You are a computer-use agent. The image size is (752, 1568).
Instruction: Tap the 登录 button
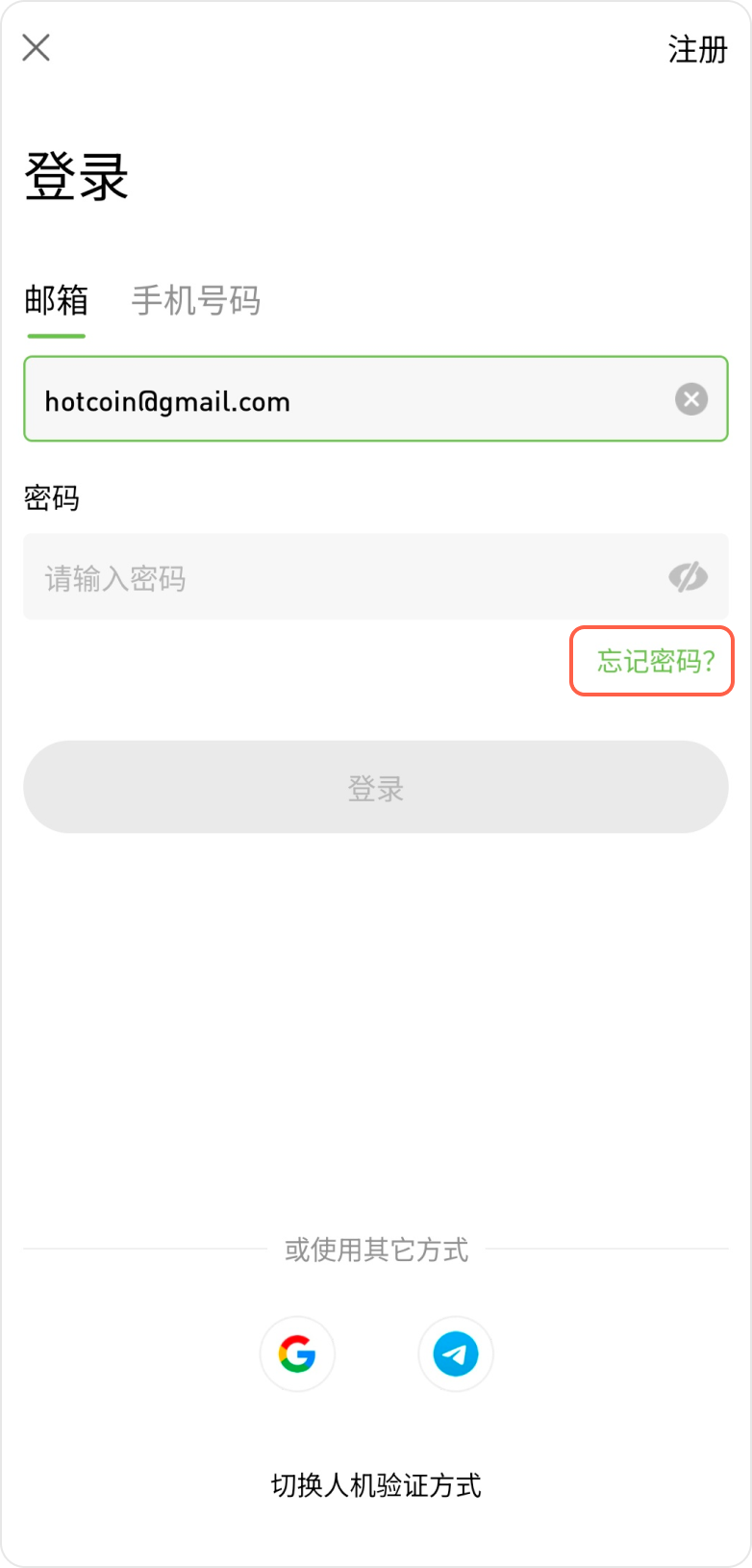click(x=375, y=787)
